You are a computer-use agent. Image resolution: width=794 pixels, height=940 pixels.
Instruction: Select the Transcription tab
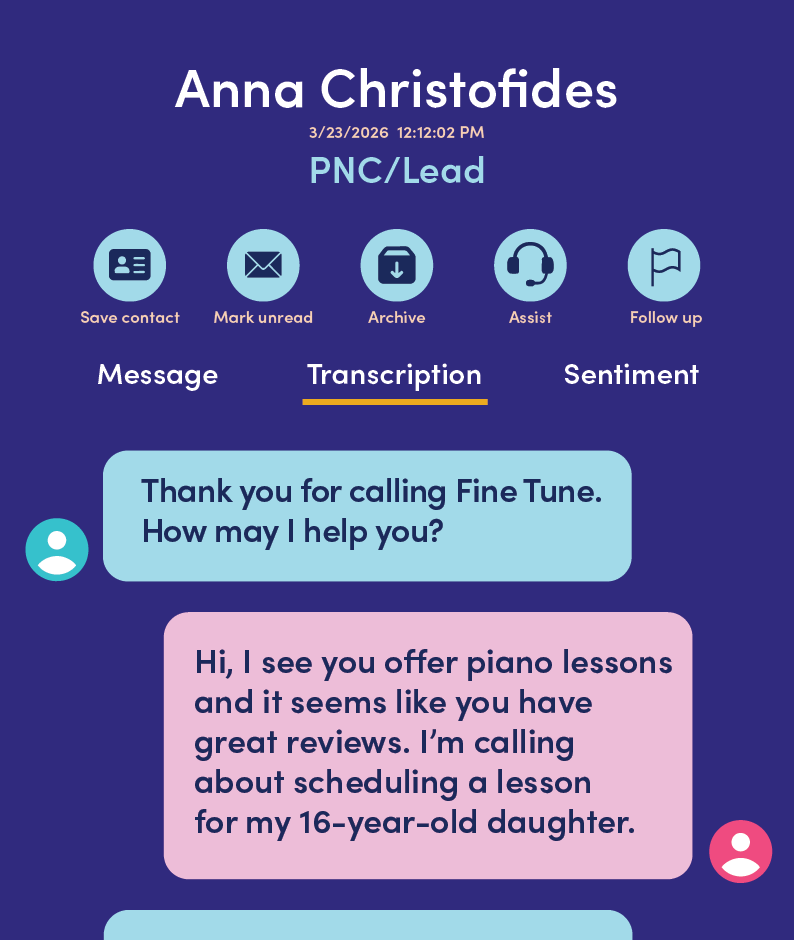394,375
